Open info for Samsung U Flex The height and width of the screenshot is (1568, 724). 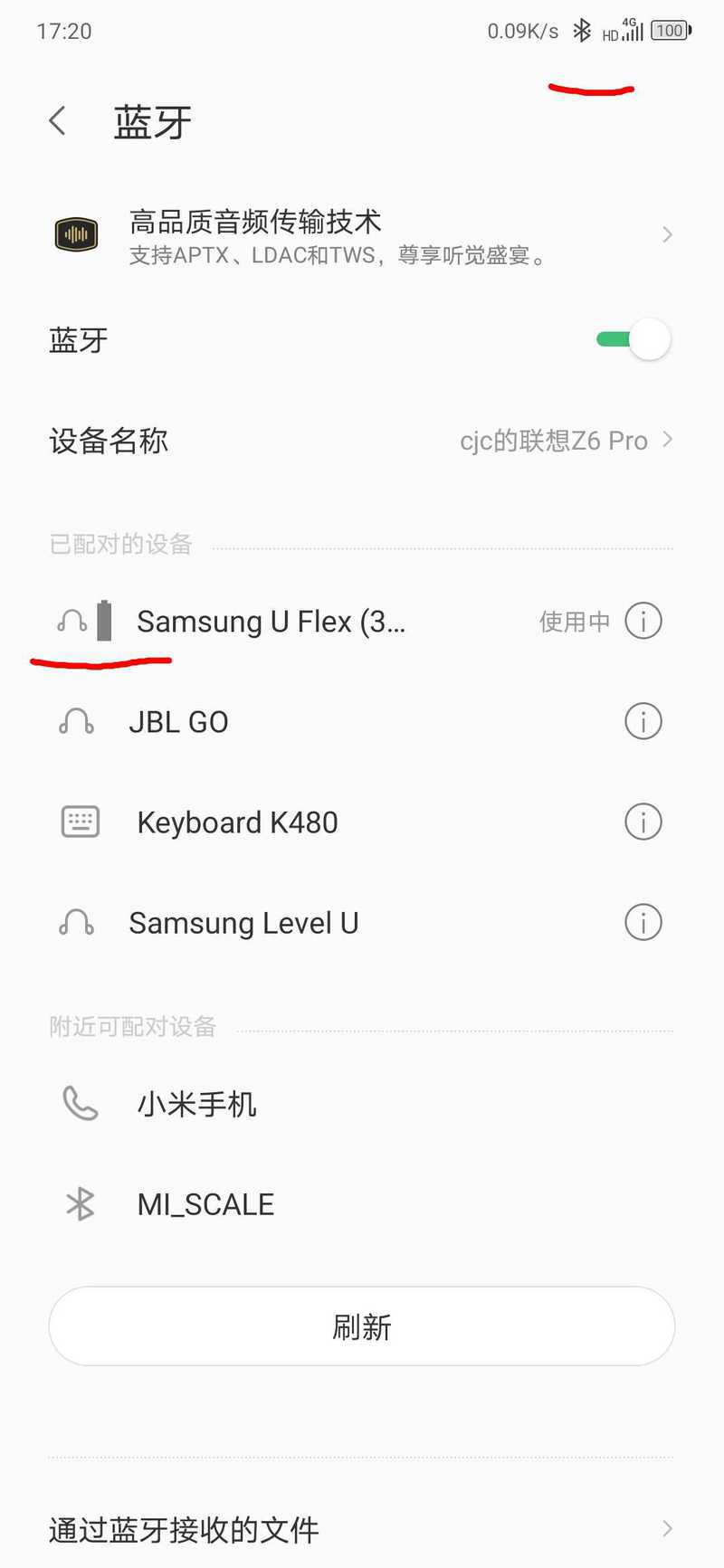(x=643, y=622)
